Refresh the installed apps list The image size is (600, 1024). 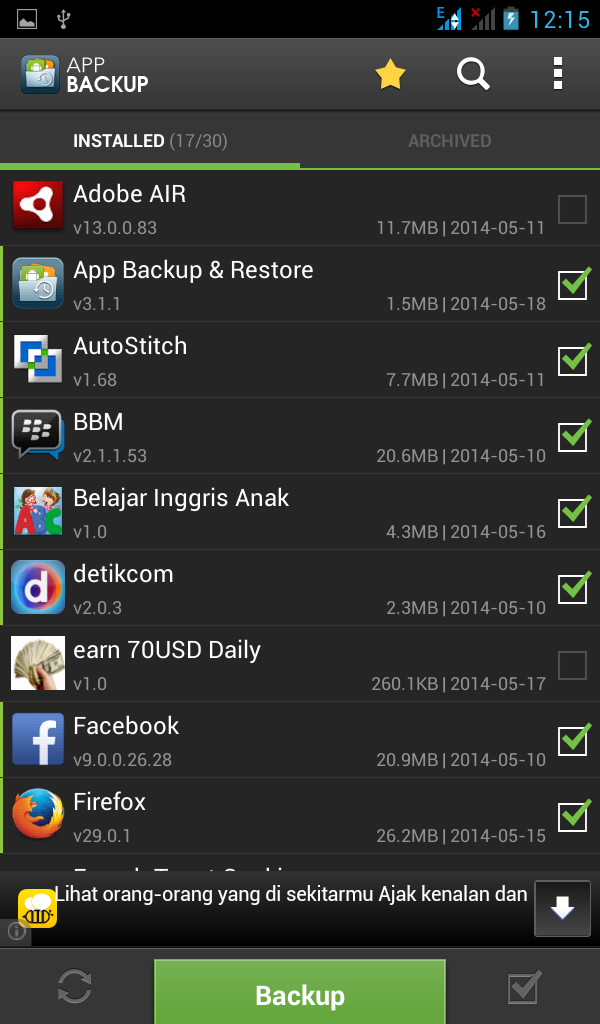pyautogui.click(x=74, y=987)
